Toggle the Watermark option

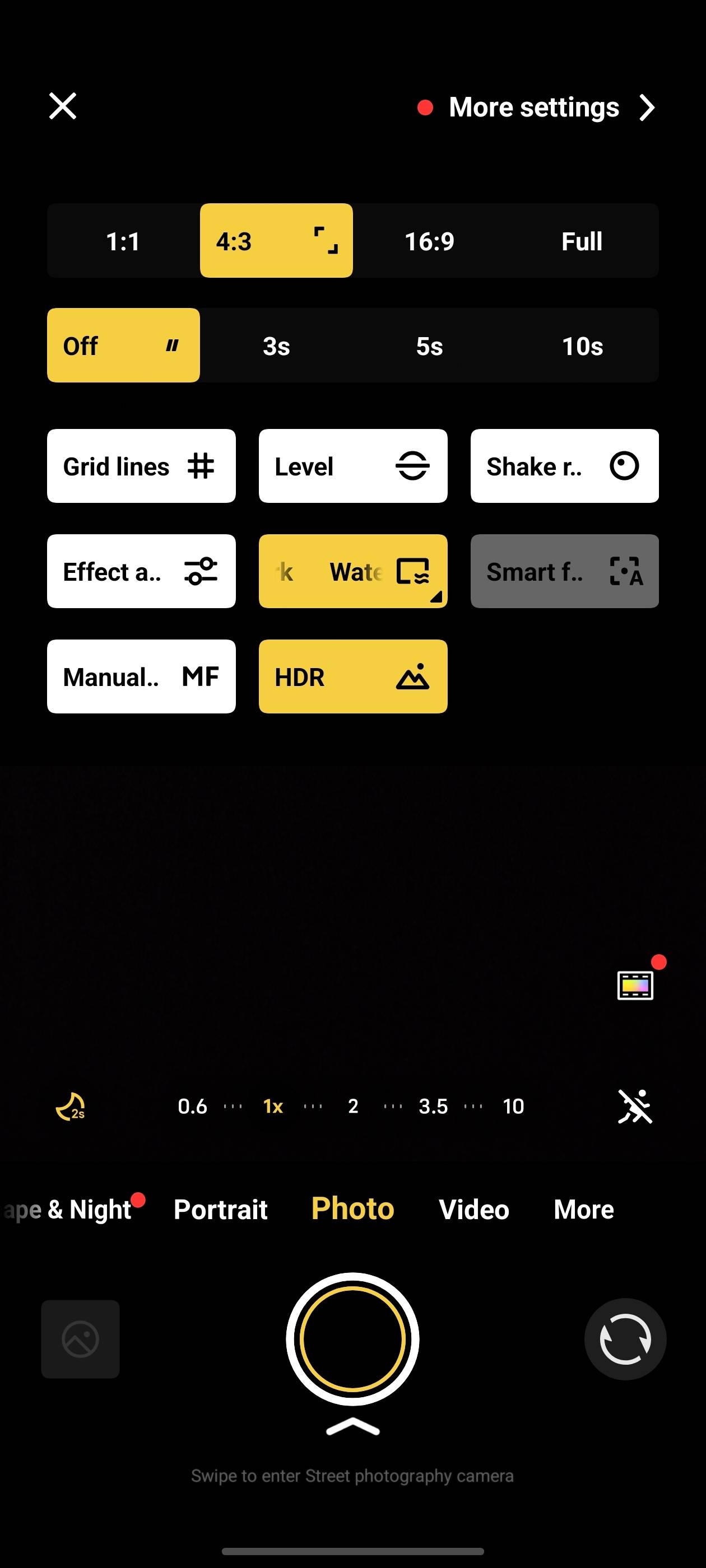352,572
